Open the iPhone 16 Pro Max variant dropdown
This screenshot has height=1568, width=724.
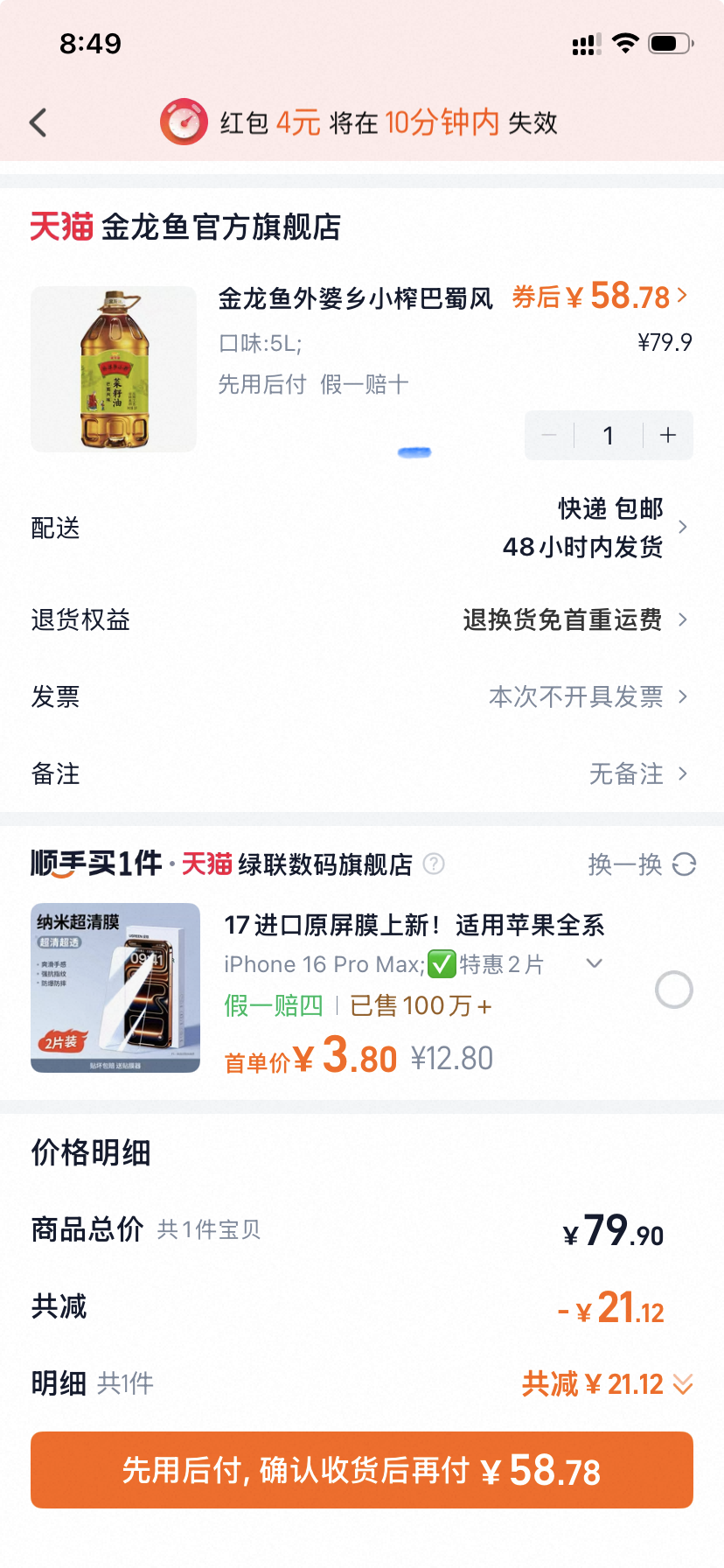click(x=595, y=963)
